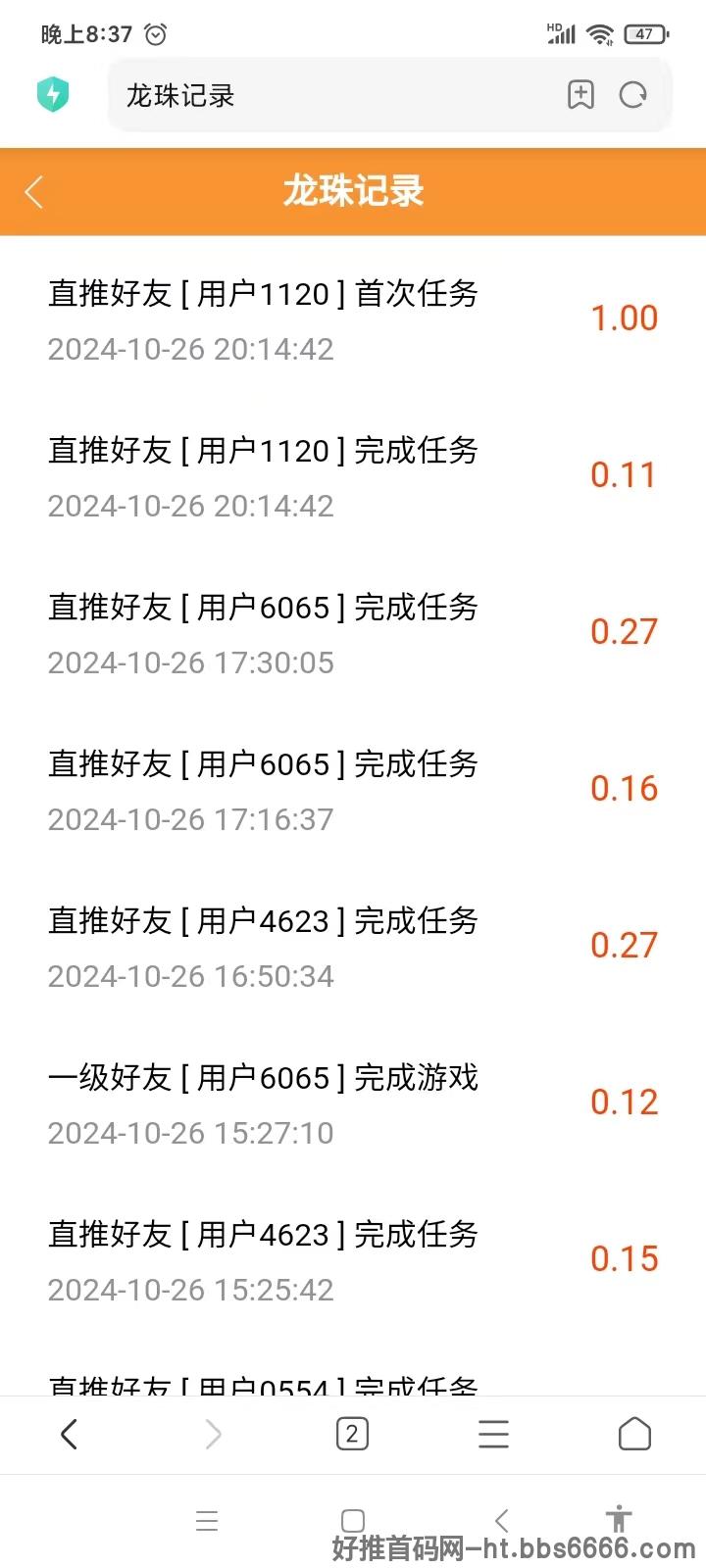
Task: Go back using the orange header arrow
Action: click(x=34, y=192)
